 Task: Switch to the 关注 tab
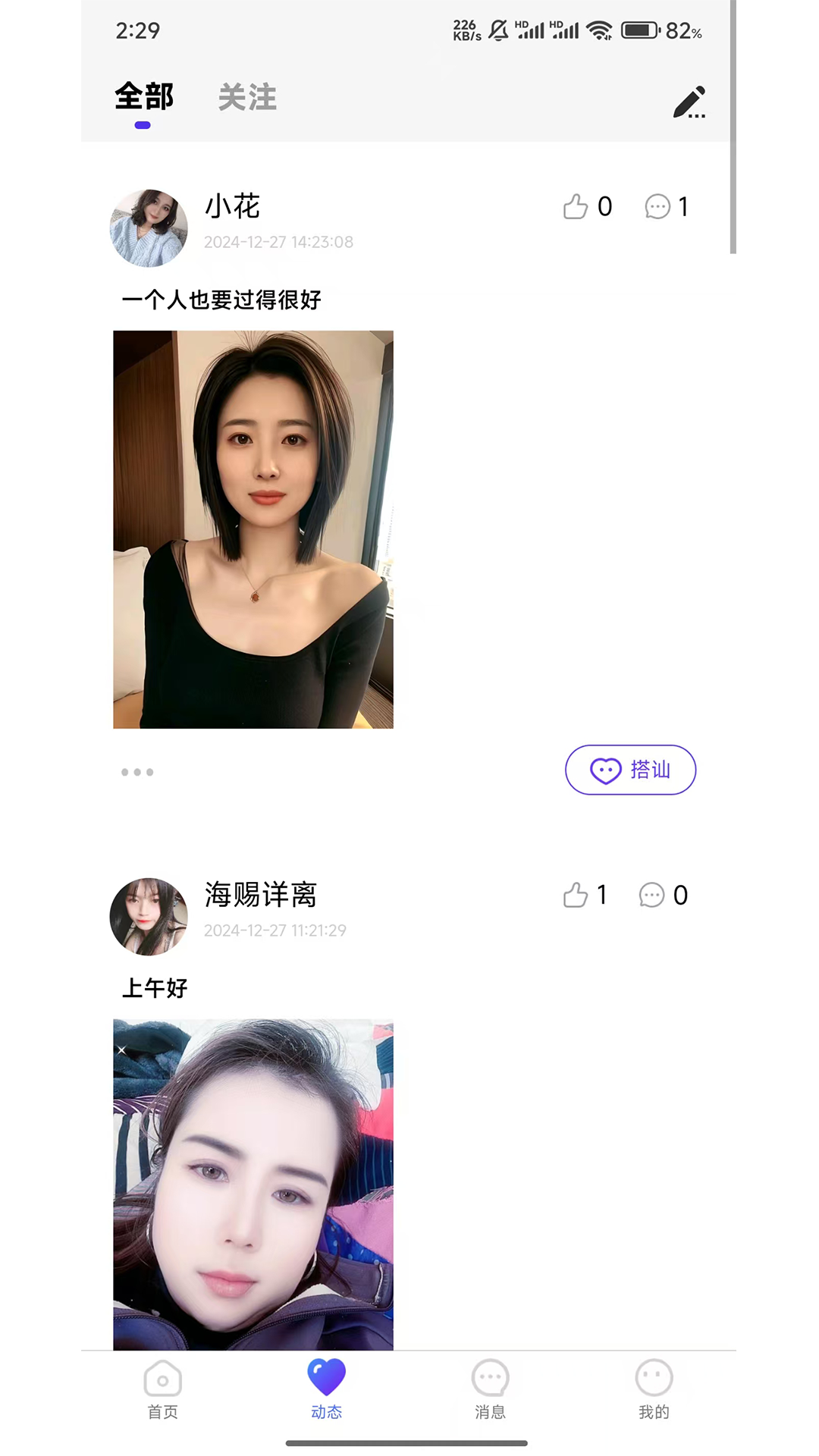[247, 98]
